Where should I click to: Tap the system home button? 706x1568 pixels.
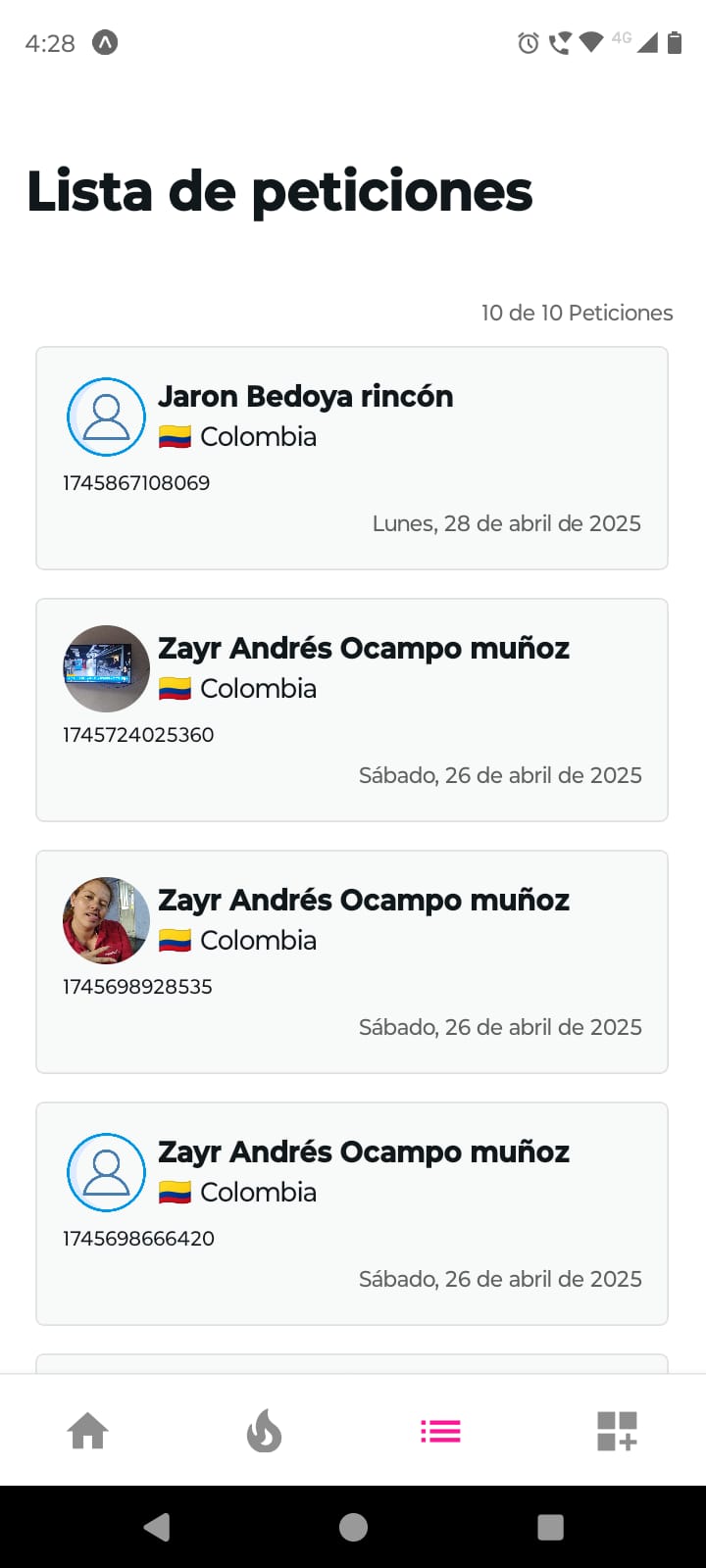tap(353, 1527)
